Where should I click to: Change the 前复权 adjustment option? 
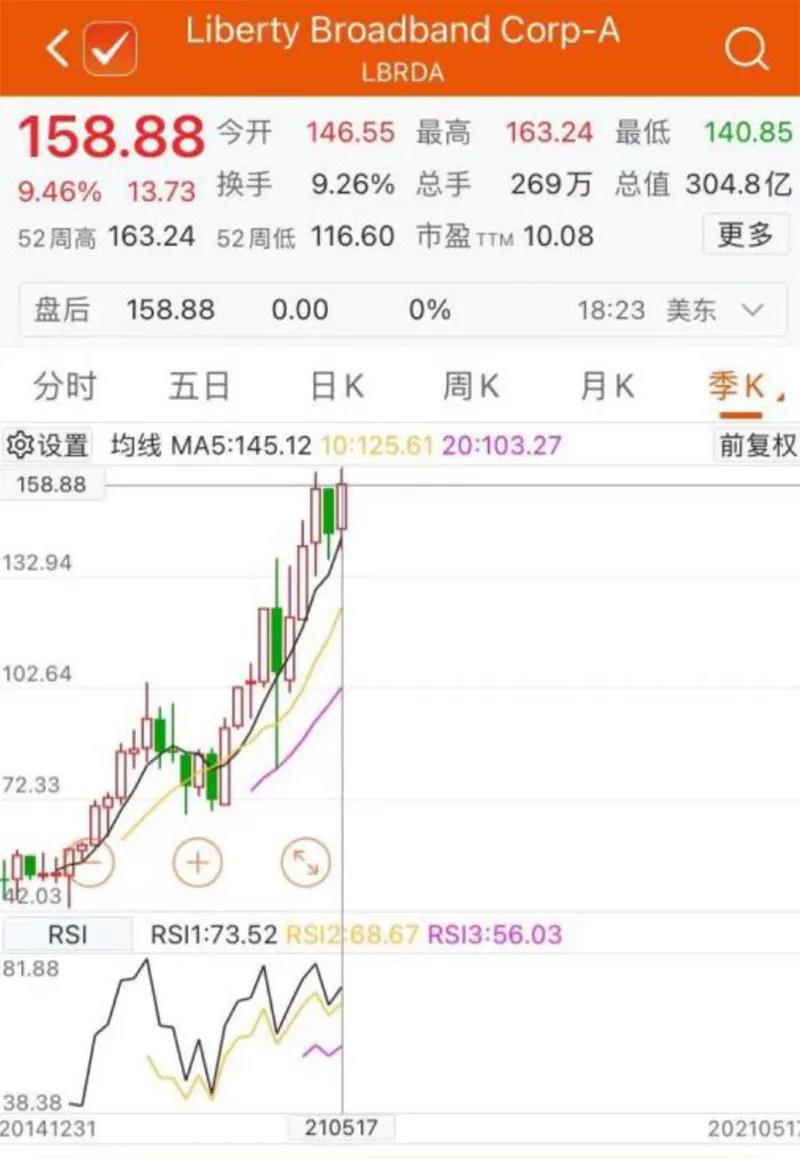point(756,445)
